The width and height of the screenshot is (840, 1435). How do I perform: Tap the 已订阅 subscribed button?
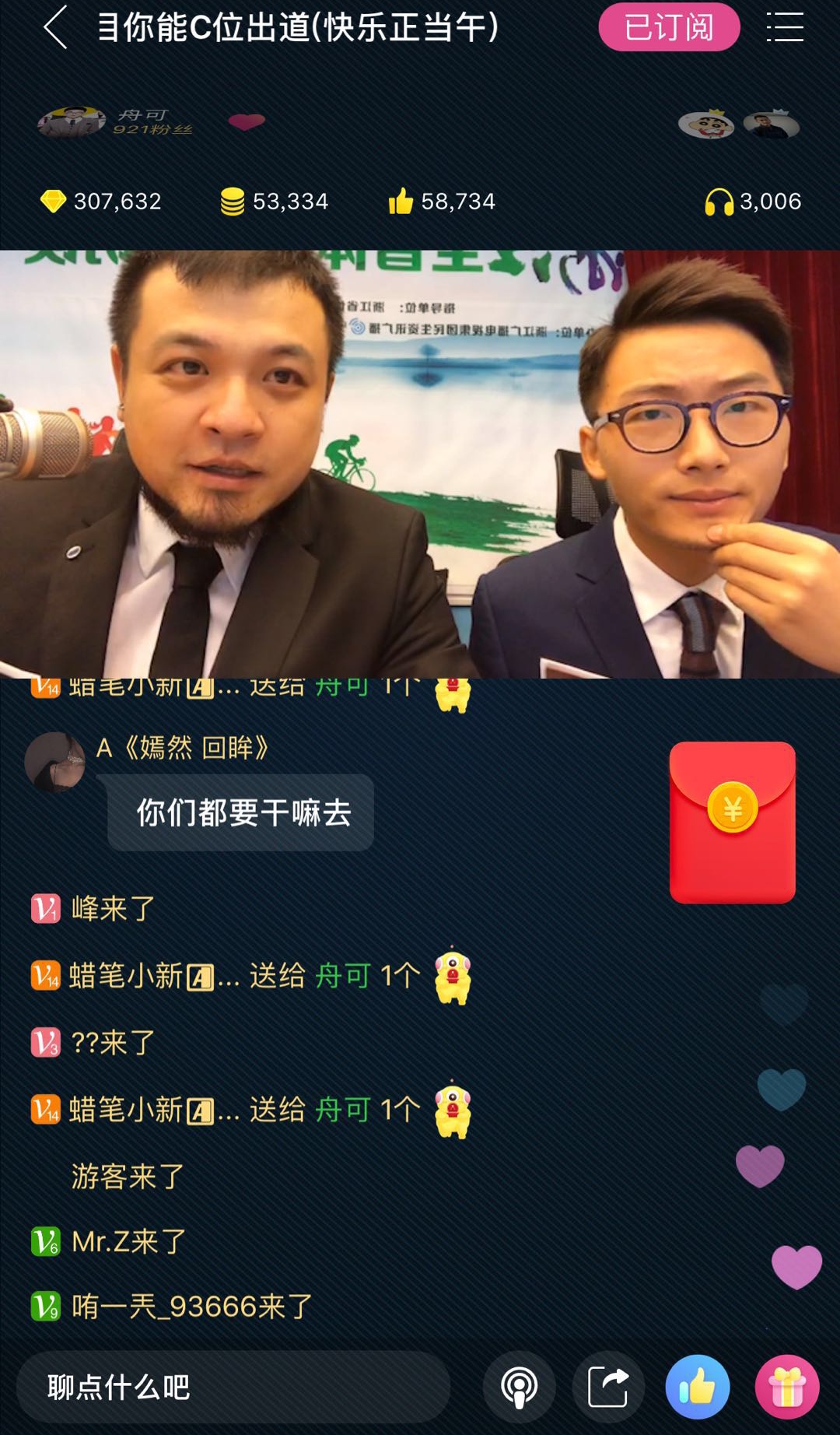[669, 27]
